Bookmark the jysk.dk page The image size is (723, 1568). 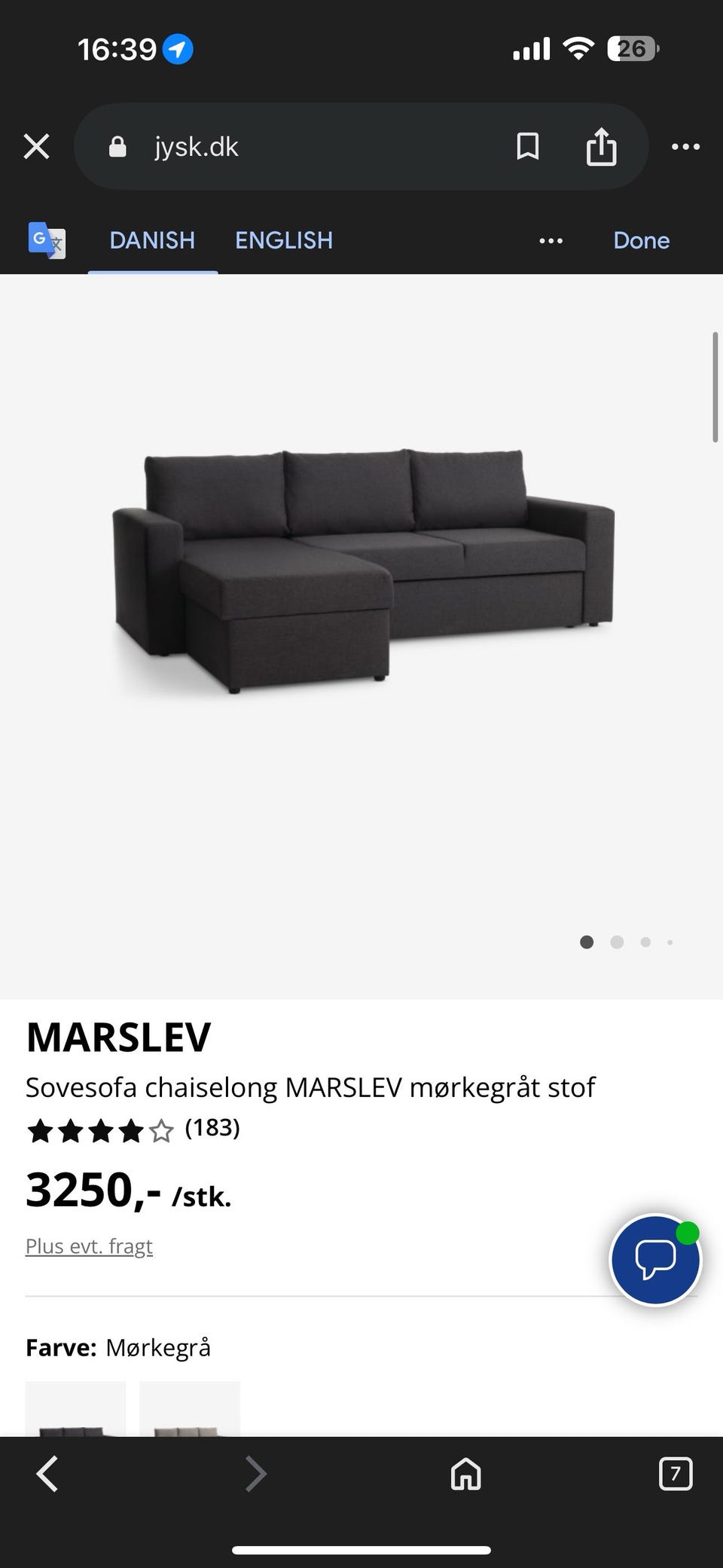tap(527, 146)
